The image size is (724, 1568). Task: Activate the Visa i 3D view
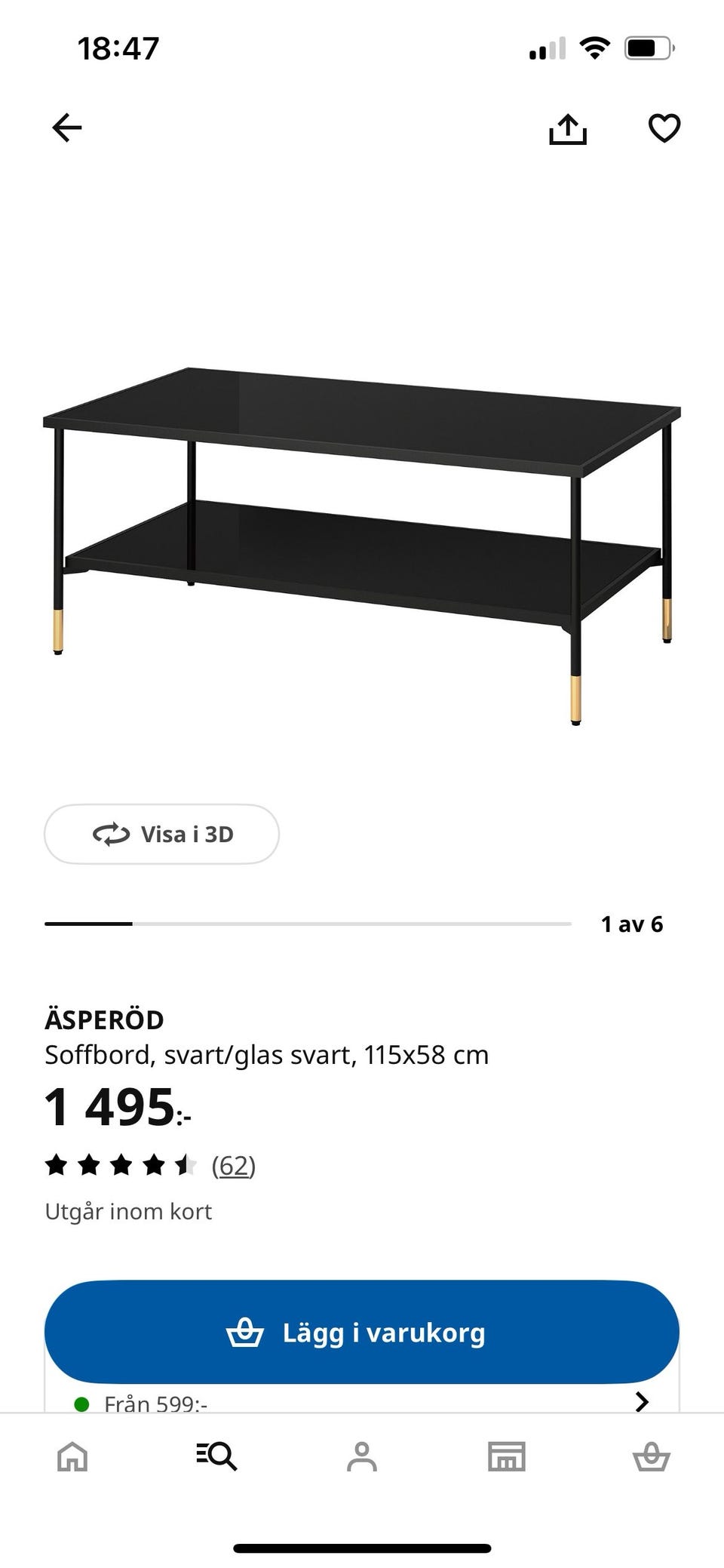tap(161, 834)
